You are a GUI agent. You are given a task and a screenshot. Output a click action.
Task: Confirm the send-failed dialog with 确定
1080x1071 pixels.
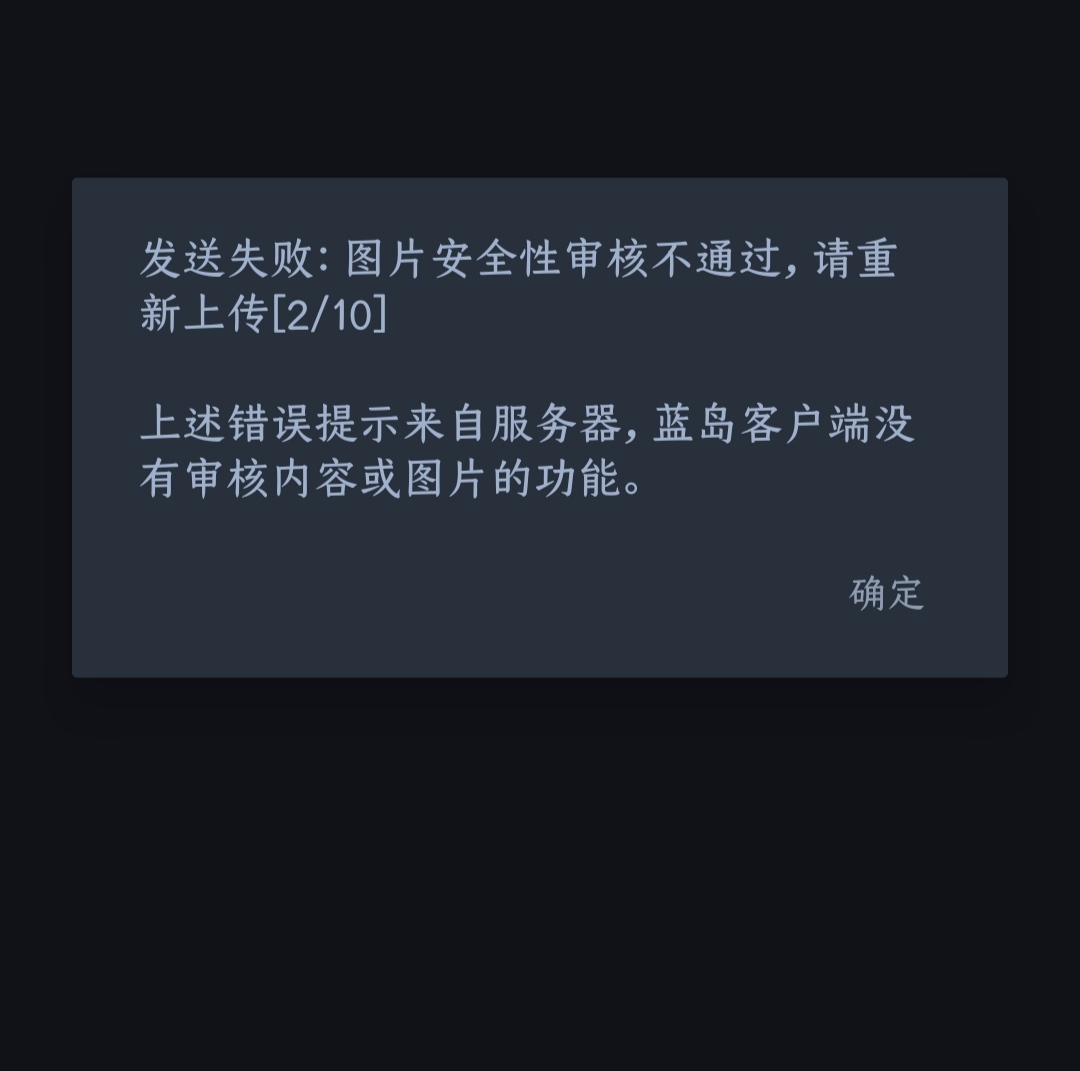[886, 593]
